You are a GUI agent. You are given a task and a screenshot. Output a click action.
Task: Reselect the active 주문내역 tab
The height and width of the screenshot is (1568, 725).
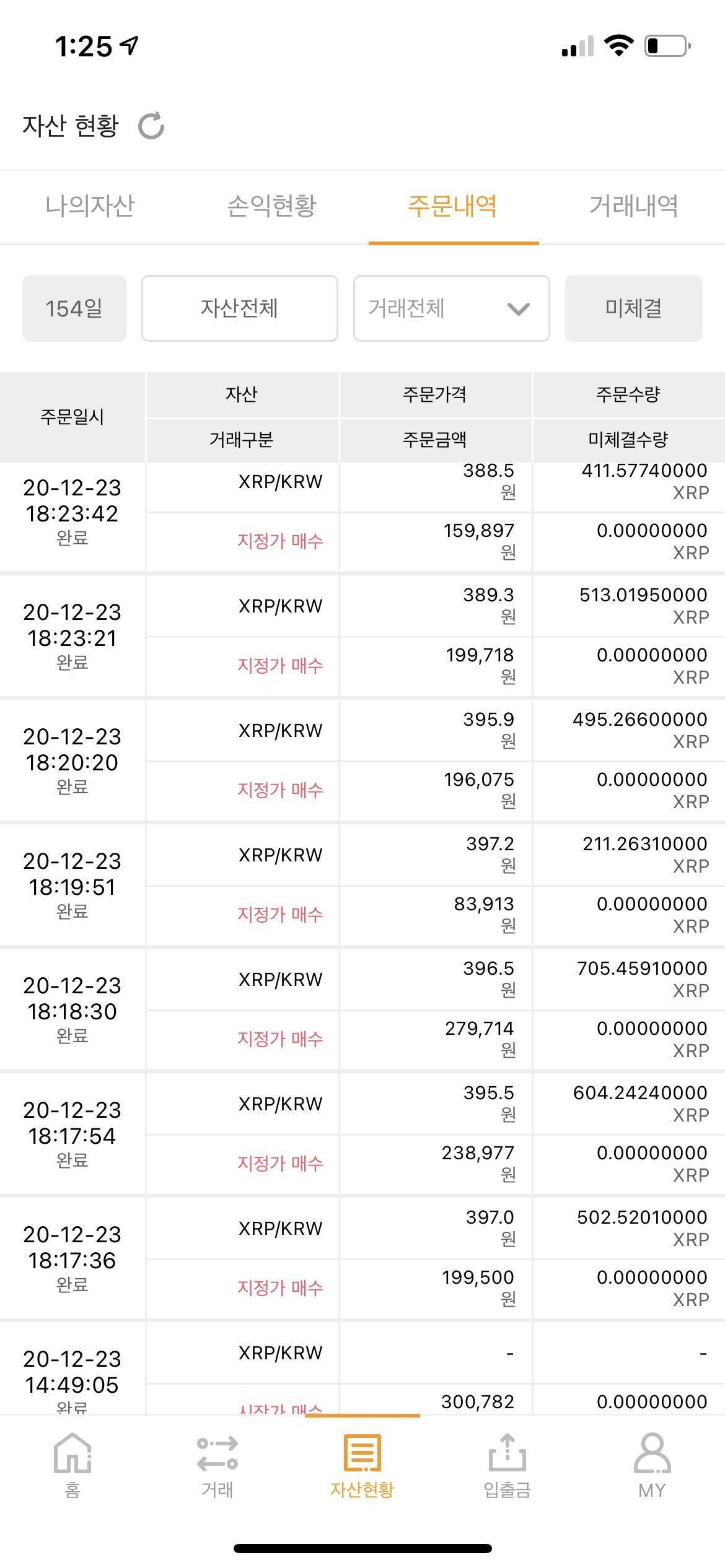(x=453, y=207)
